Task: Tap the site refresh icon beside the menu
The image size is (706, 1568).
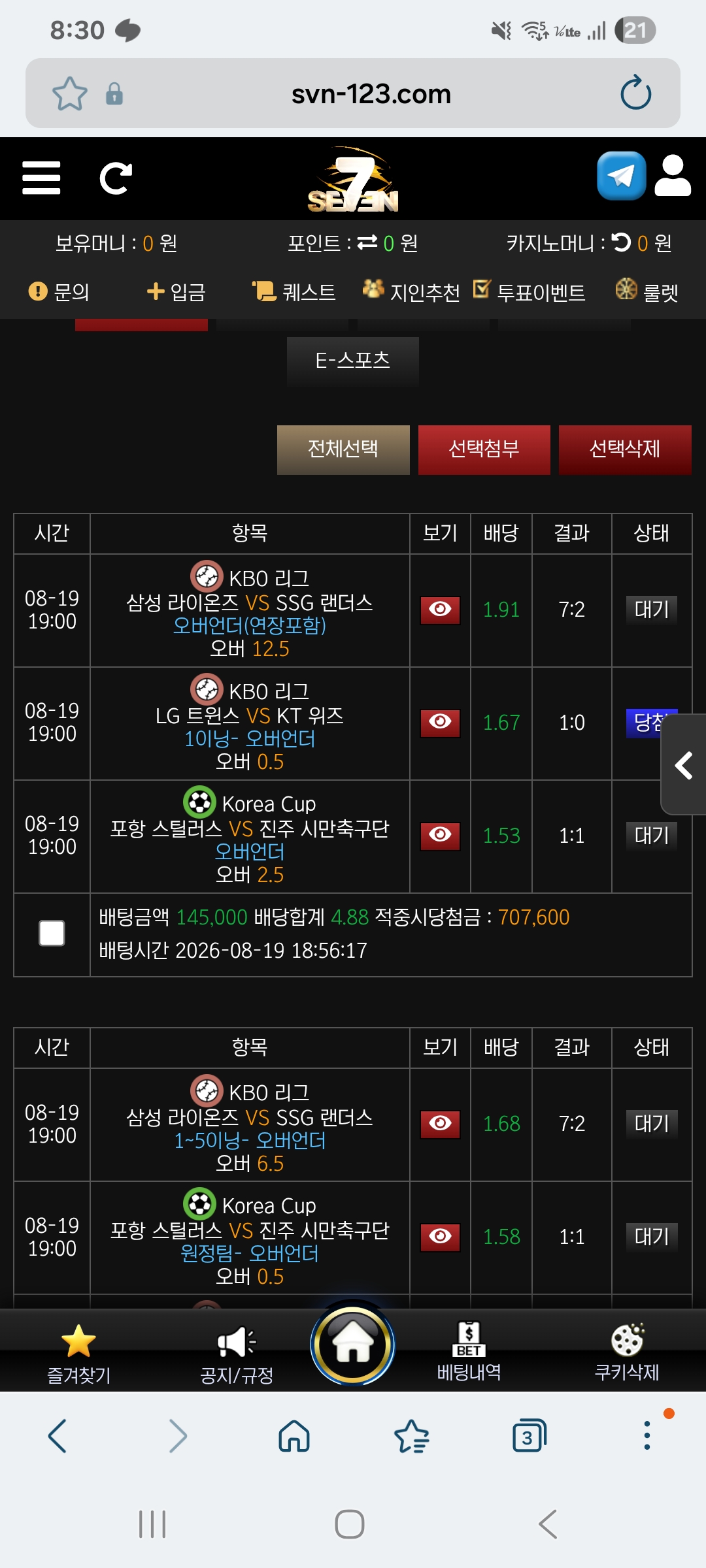Action: tap(116, 178)
